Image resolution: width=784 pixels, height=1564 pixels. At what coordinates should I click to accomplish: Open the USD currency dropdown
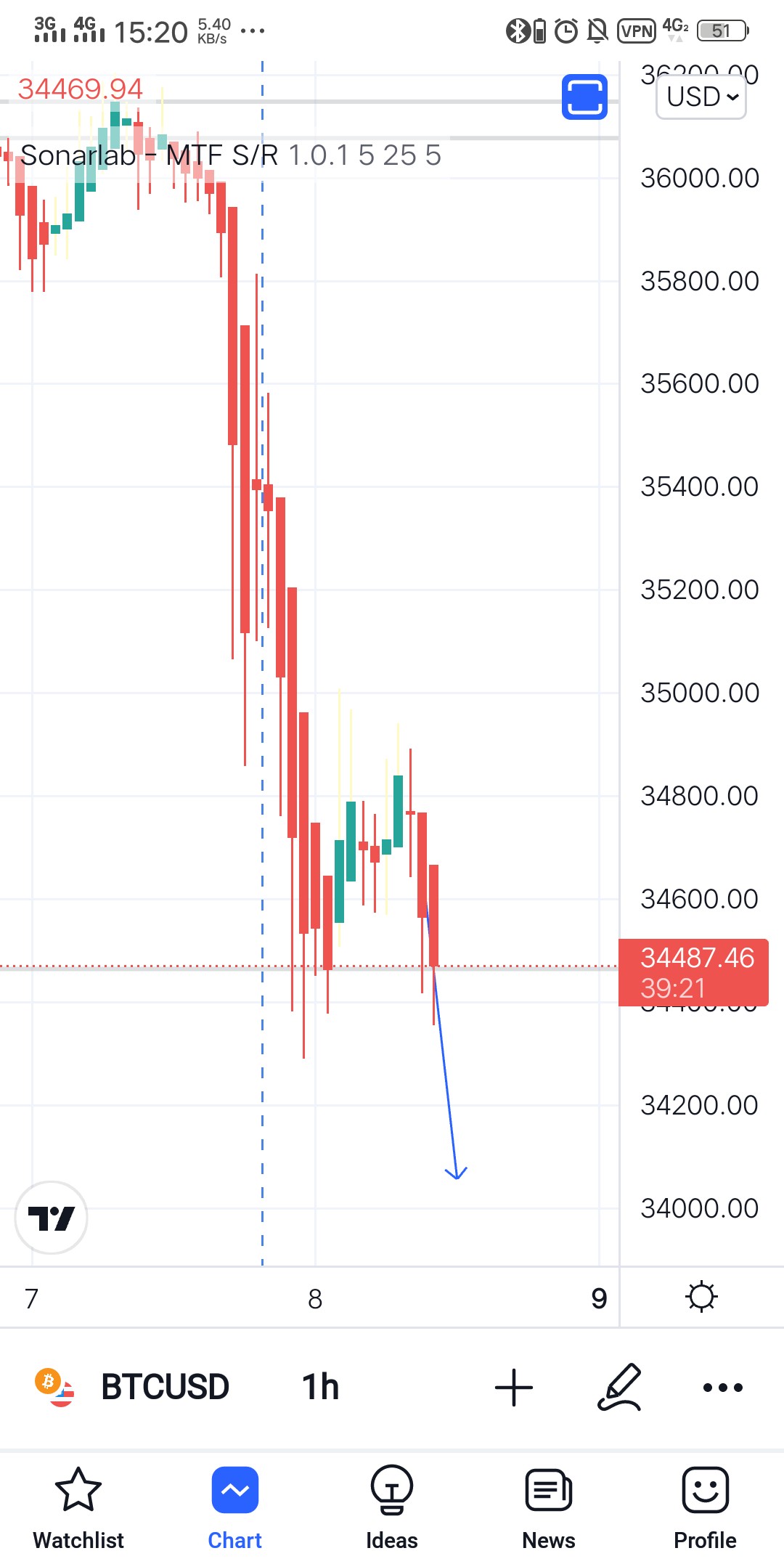[701, 97]
